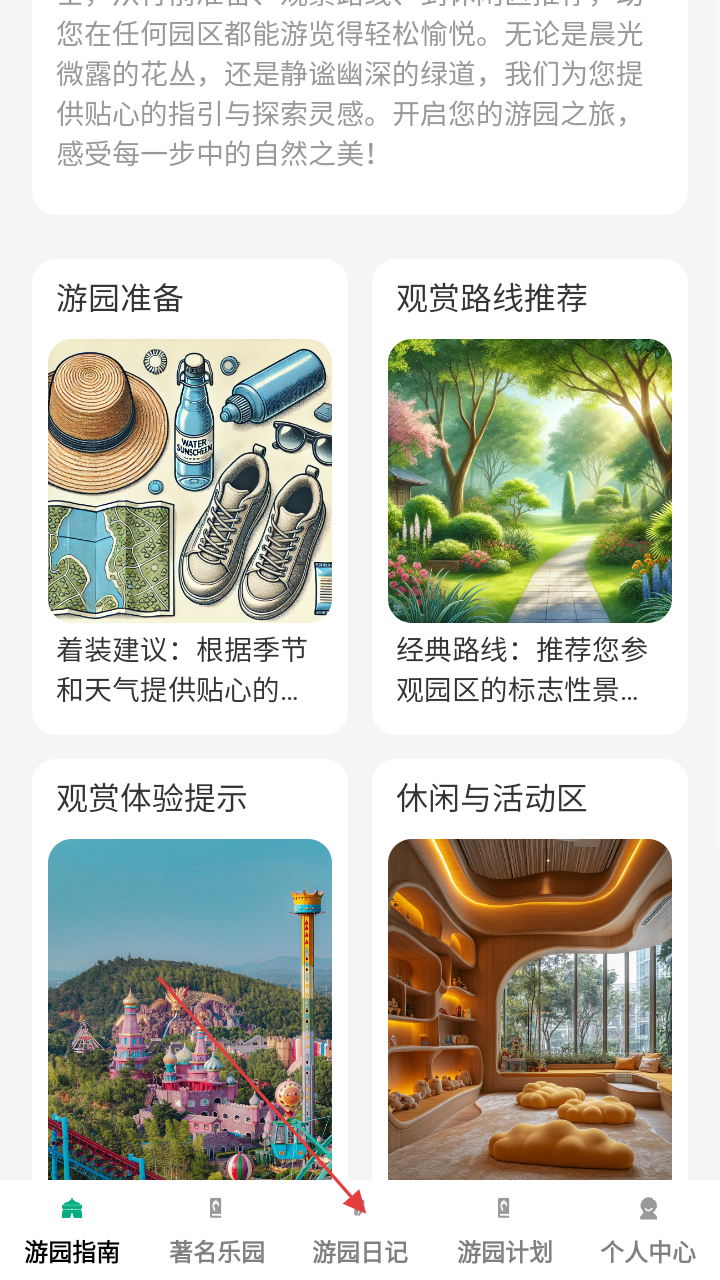This screenshot has height=1280, width=720.
Task: Open the 个人中心 tab
Action: click(x=648, y=1230)
